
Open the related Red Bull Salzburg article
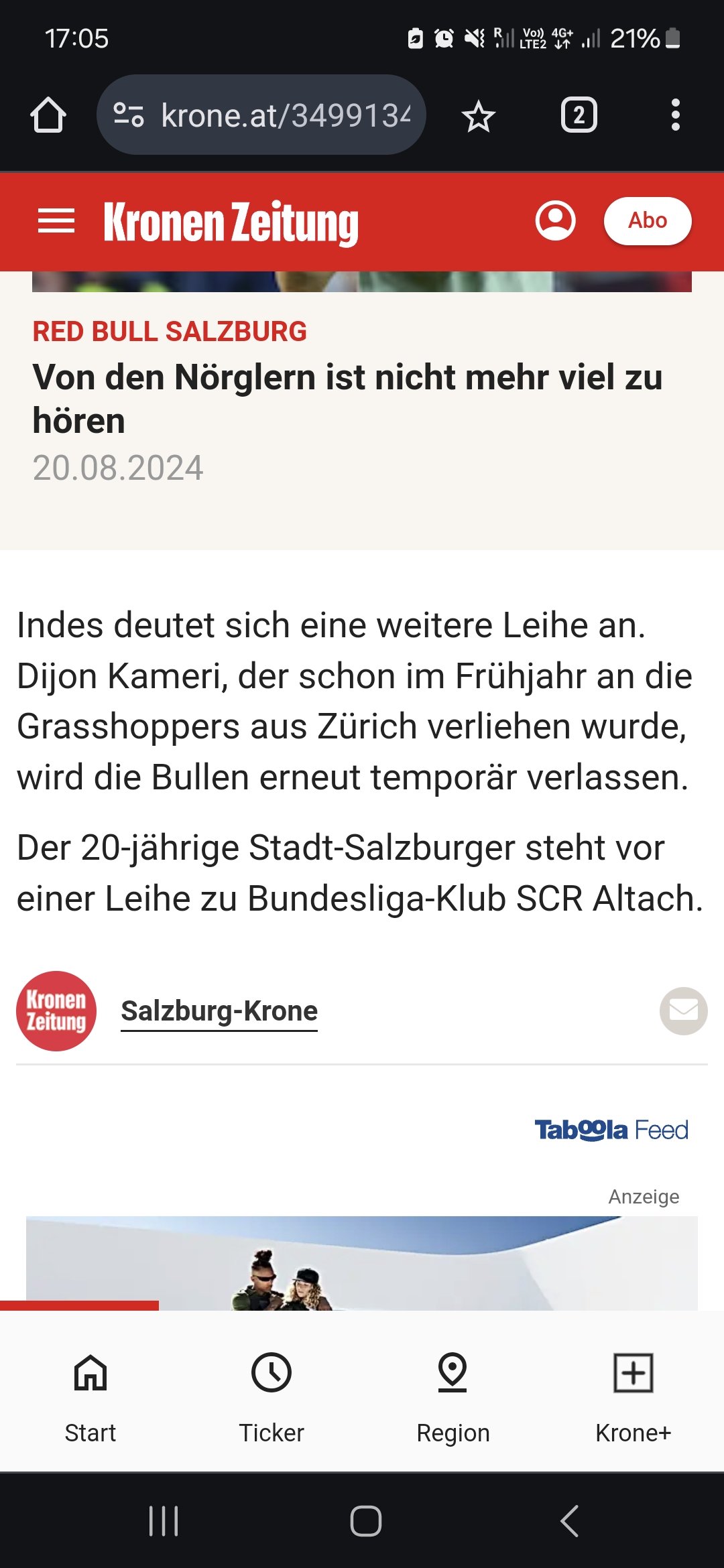click(347, 399)
